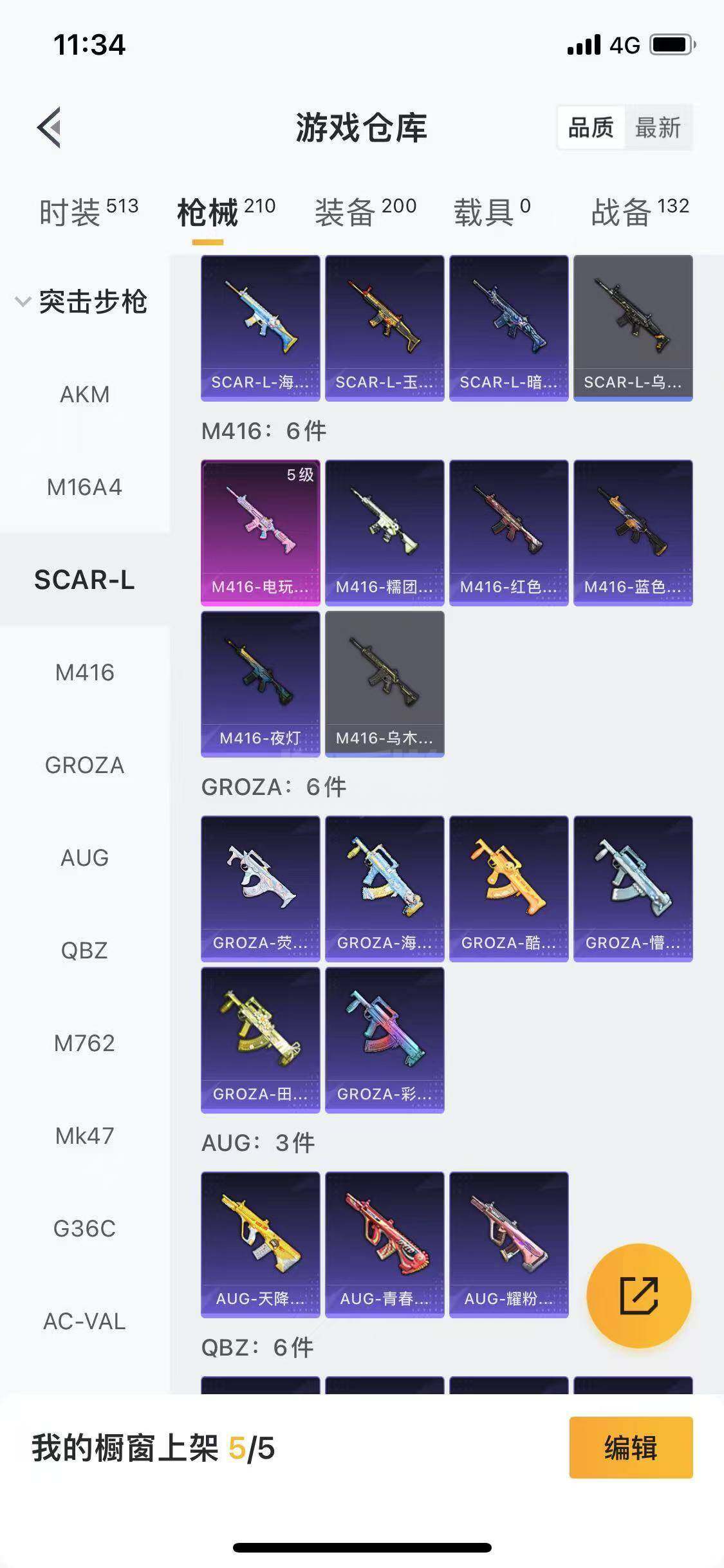Open the 载具 tab
Image resolution: width=724 pixels, height=1568 pixels.
pyautogui.click(x=492, y=212)
